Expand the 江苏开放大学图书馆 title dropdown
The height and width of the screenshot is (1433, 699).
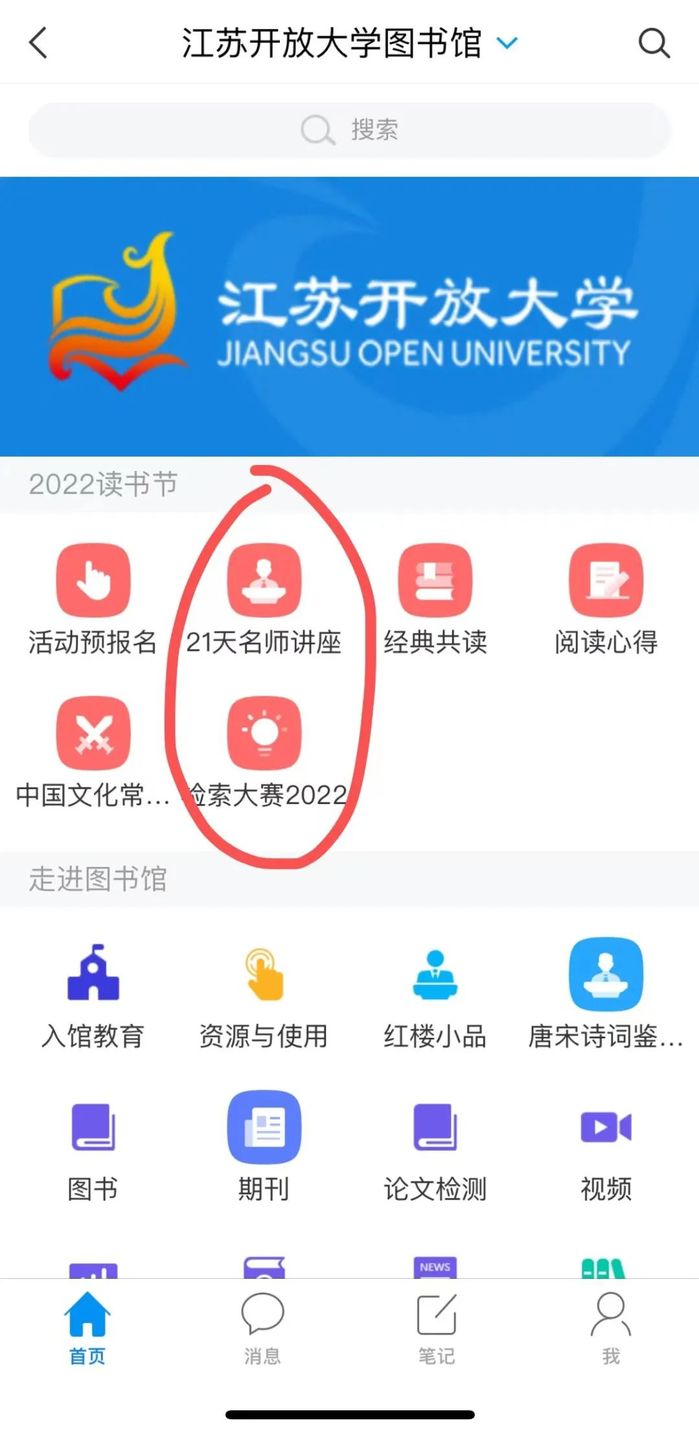(x=508, y=43)
